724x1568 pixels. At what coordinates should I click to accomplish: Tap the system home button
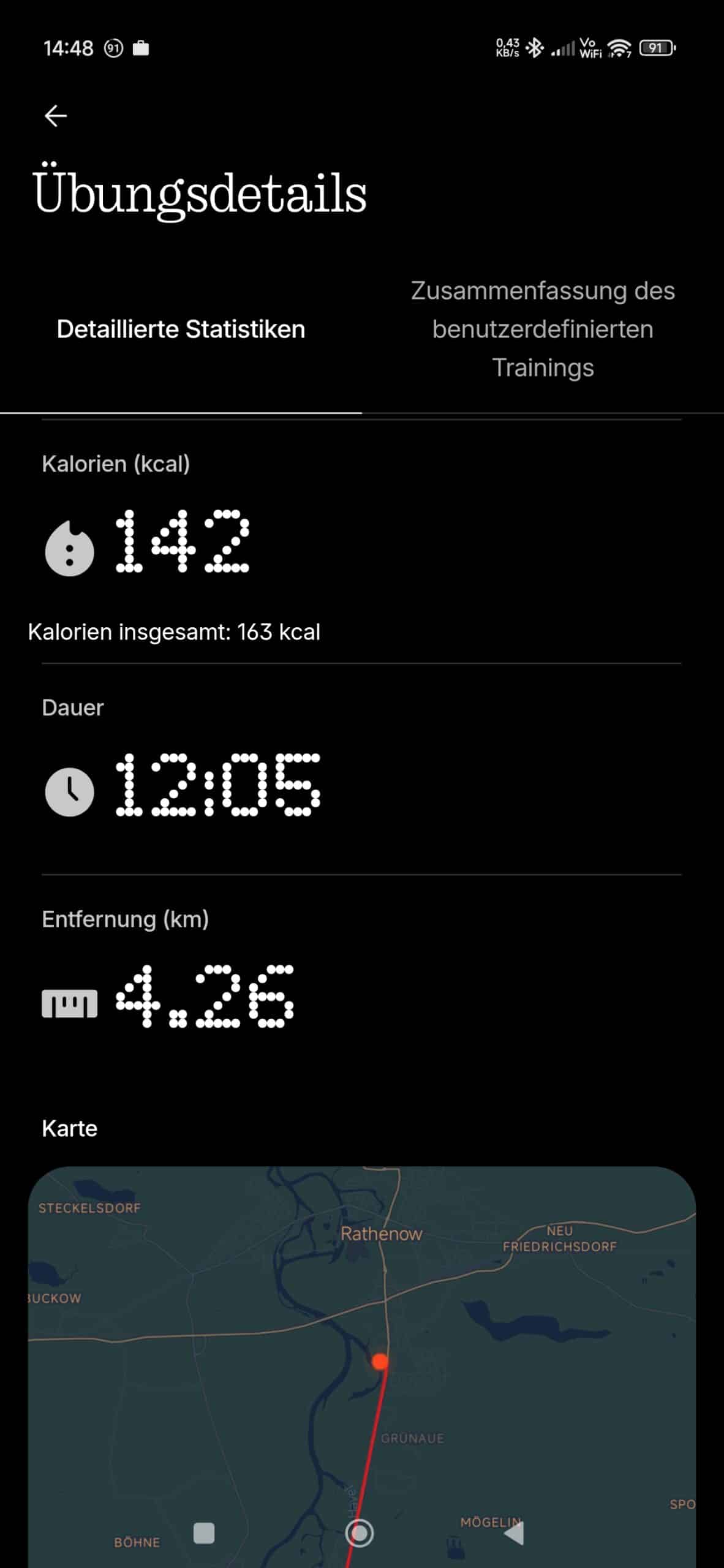click(x=360, y=1533)
